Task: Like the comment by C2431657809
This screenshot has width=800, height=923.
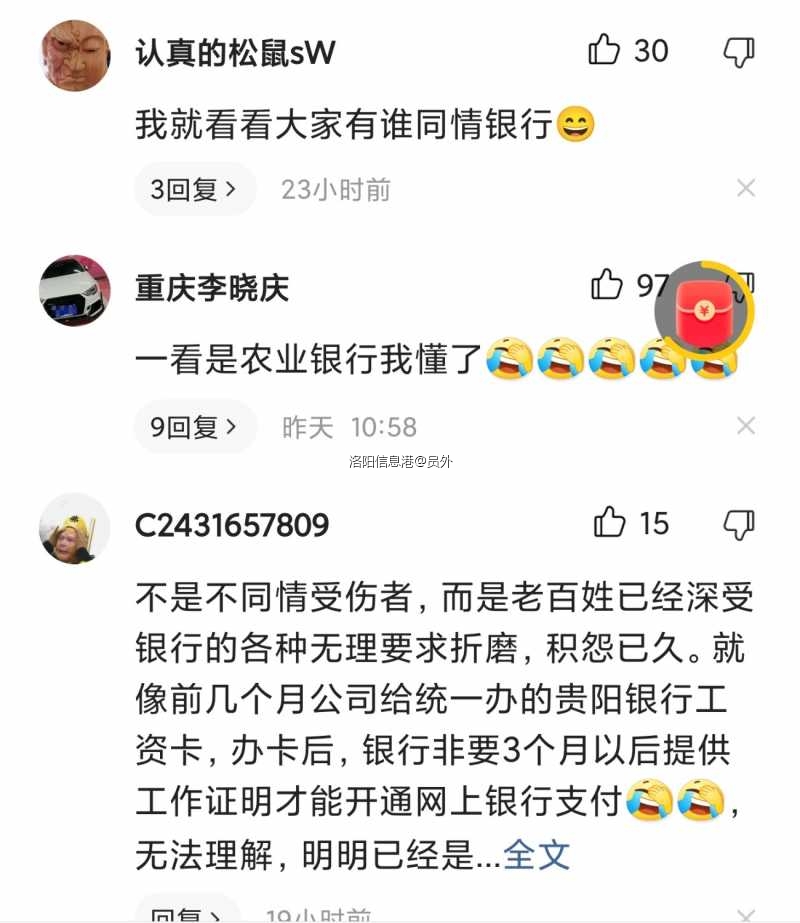Action: 609,523
